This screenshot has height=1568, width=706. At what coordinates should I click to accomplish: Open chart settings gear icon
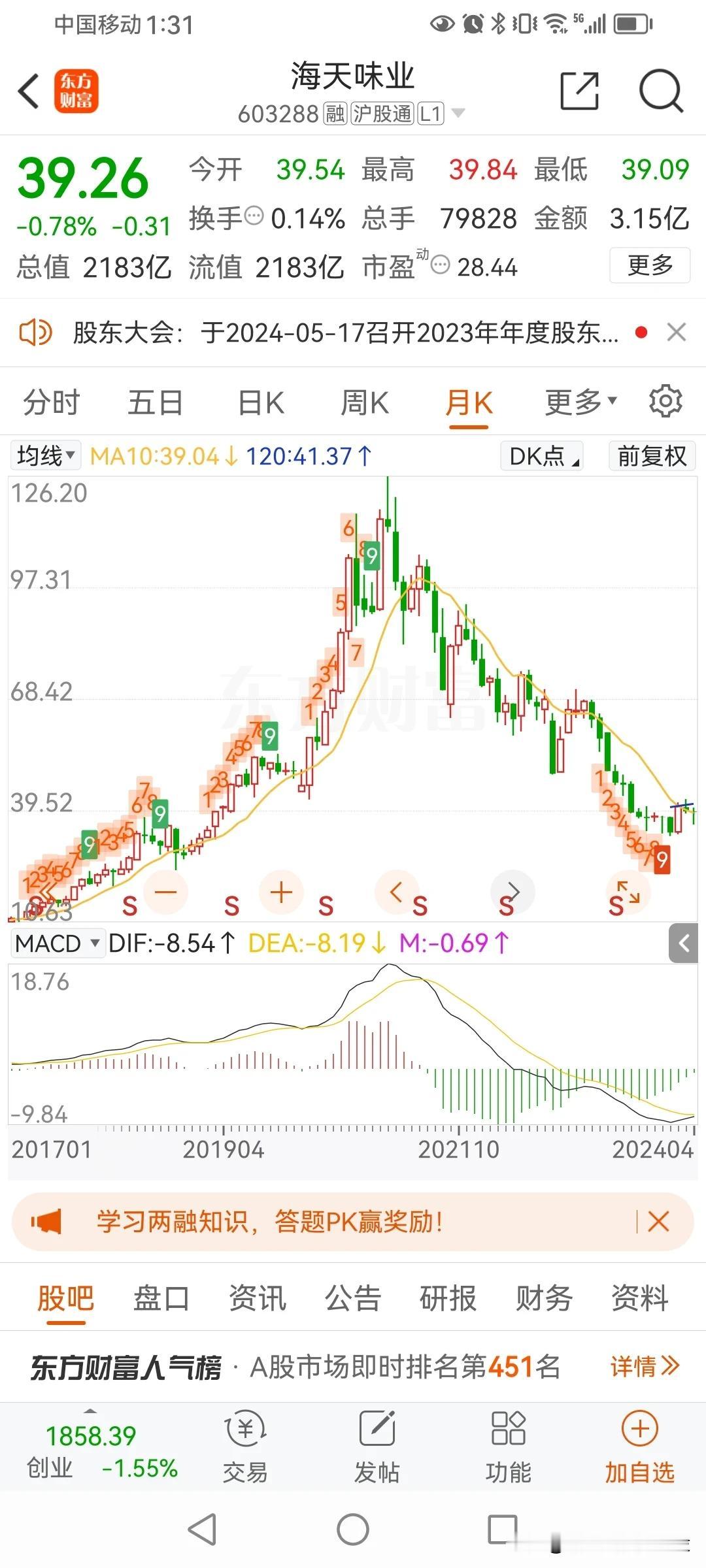(x=665, y=401)
